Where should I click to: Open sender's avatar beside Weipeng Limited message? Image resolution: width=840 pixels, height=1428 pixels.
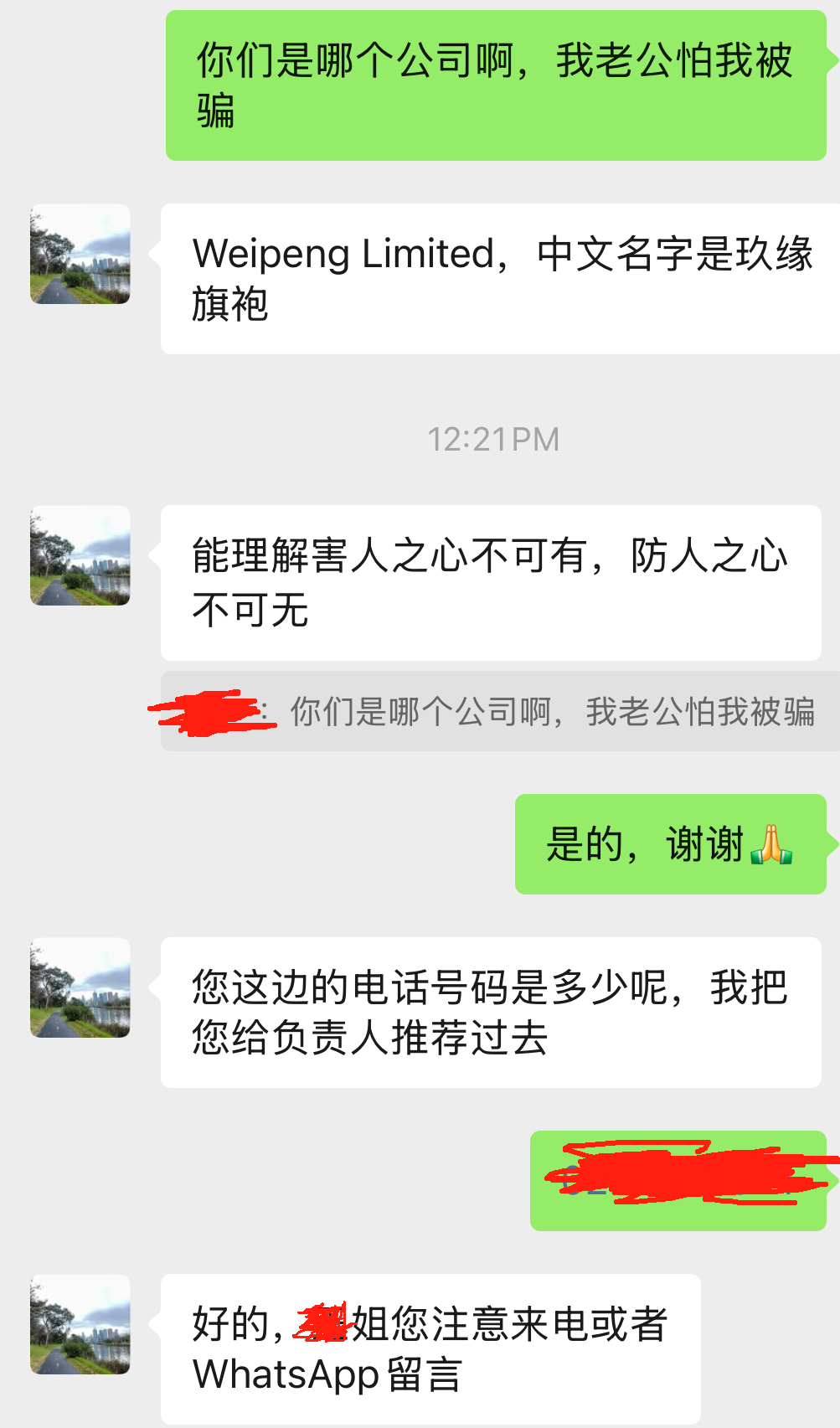[80, 254]
